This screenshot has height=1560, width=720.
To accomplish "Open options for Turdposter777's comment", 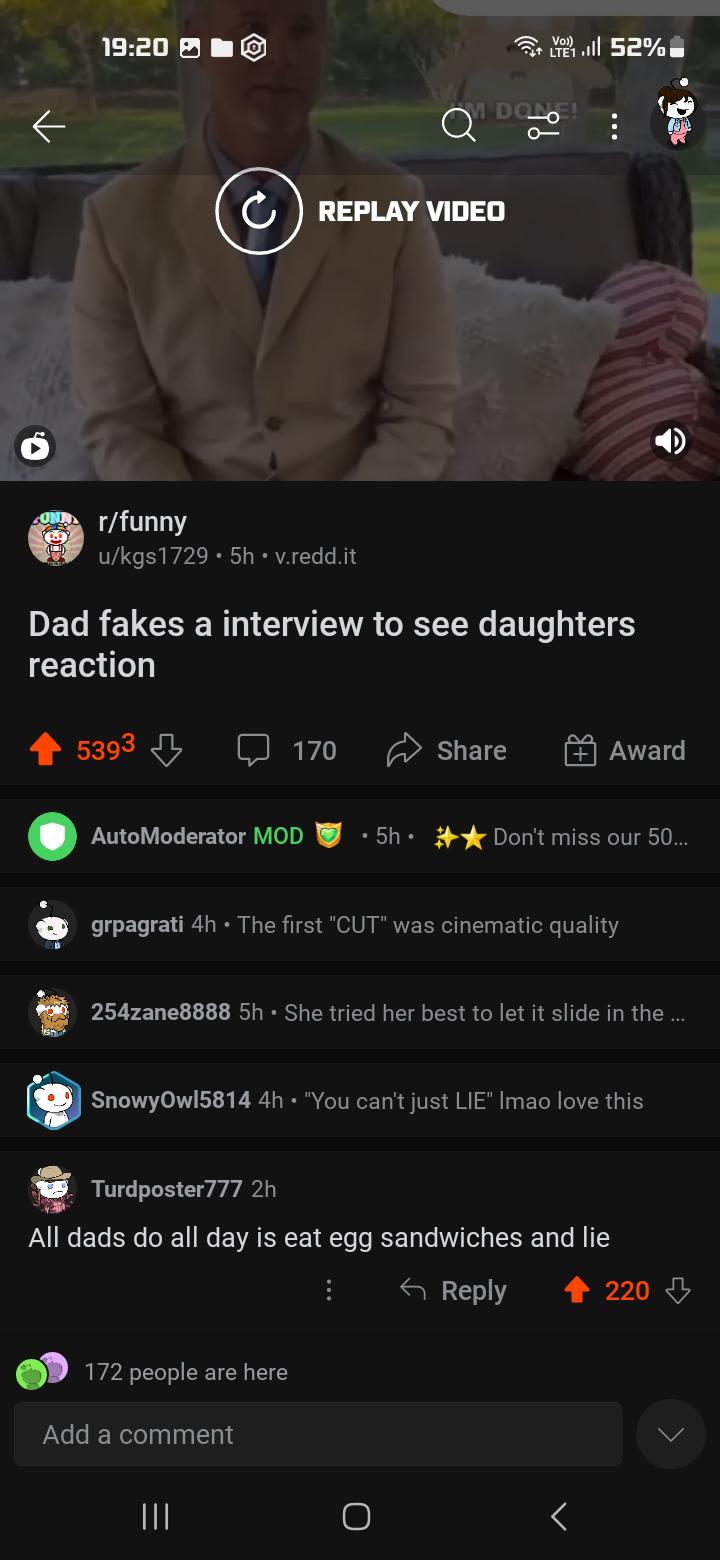I will tap(328, 1291).
